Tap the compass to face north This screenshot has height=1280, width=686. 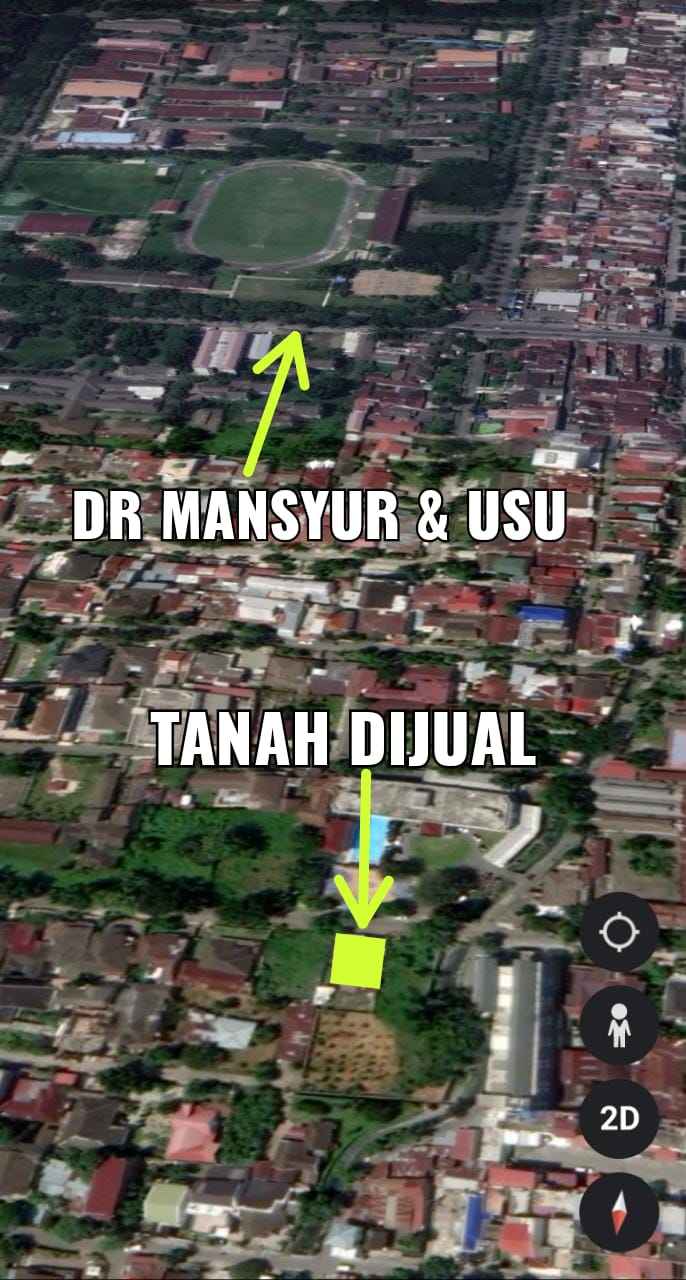click(x=619, y=1211)
